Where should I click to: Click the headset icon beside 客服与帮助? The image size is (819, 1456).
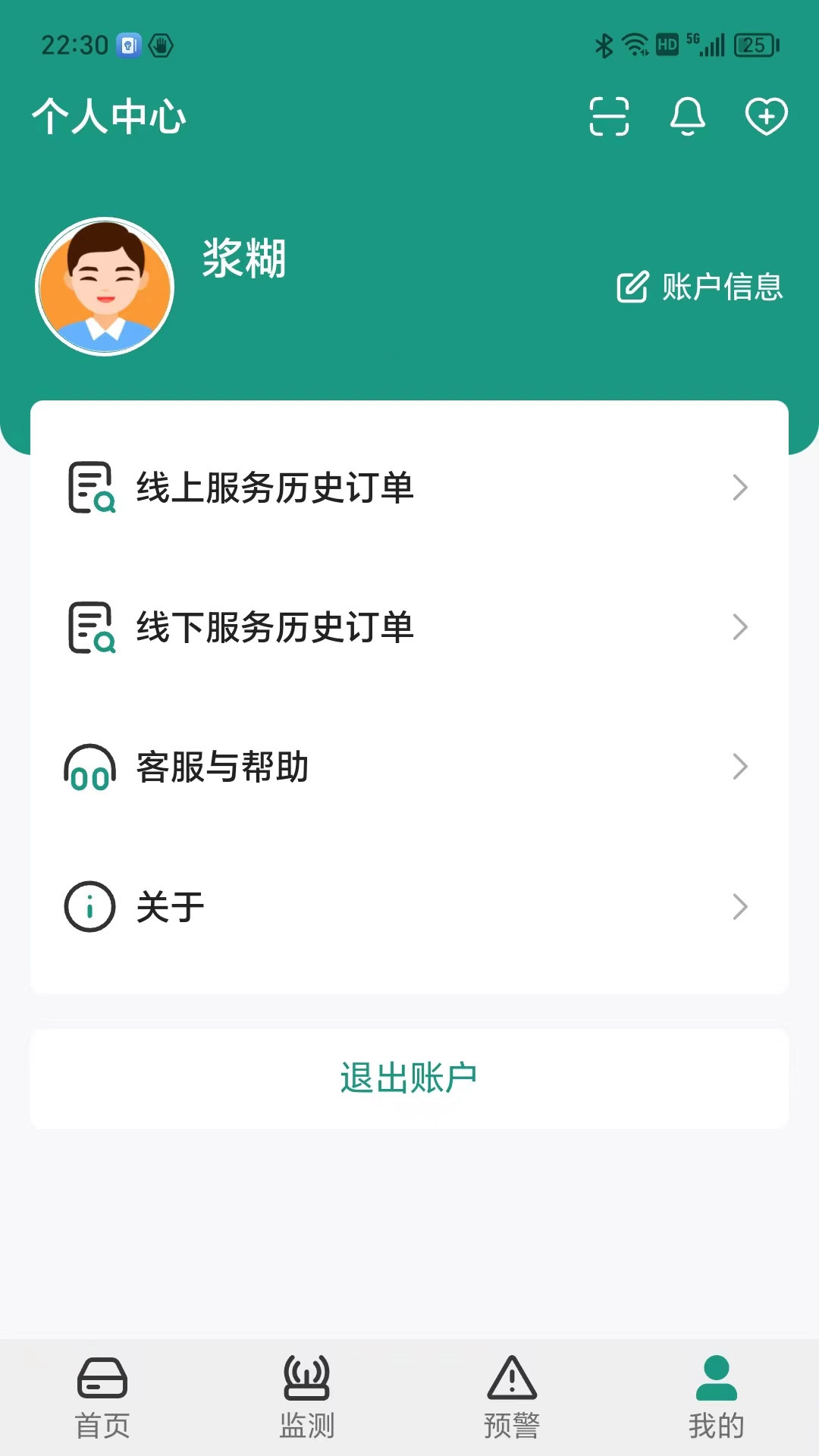pos(89,766)
